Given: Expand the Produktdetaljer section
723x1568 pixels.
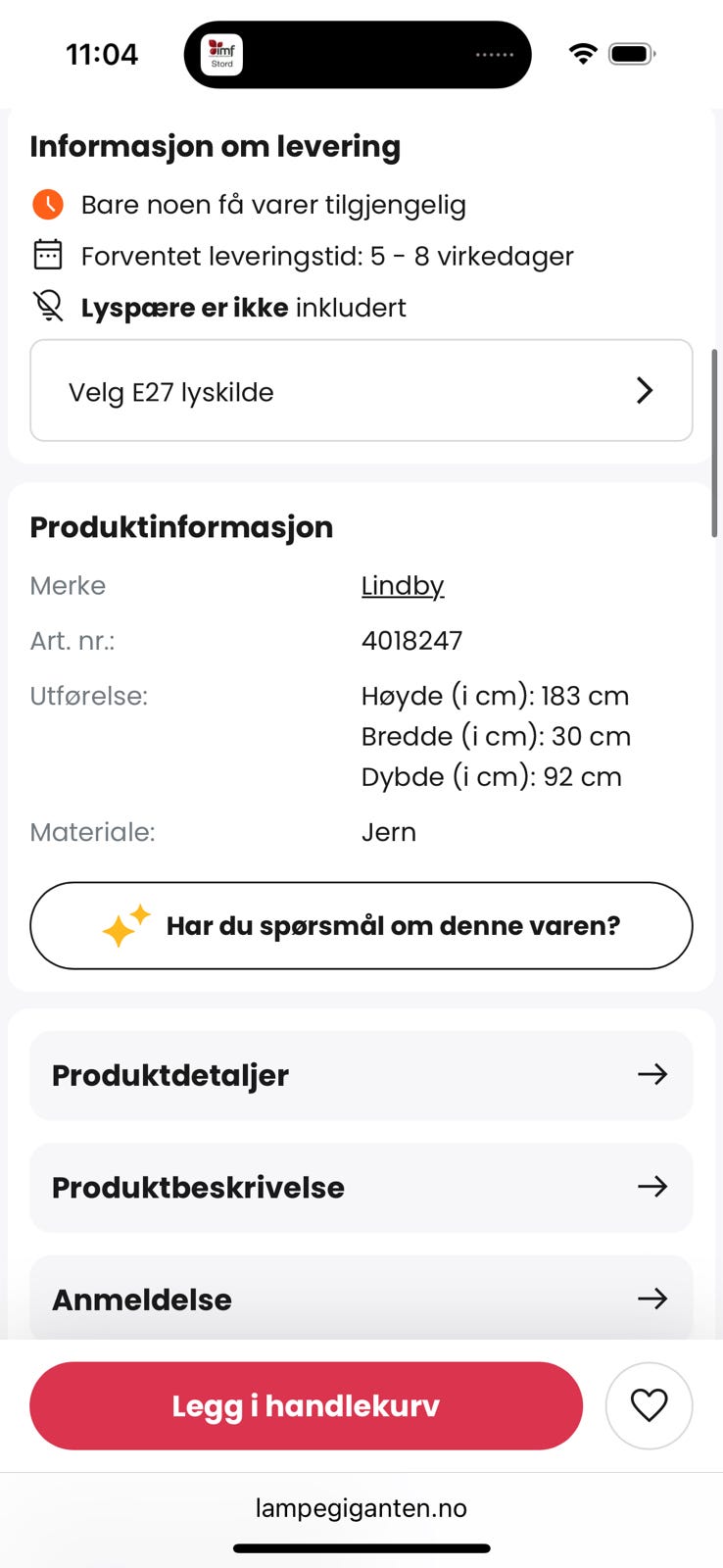Looking at the screenshot, I should tap(361, 1075).
